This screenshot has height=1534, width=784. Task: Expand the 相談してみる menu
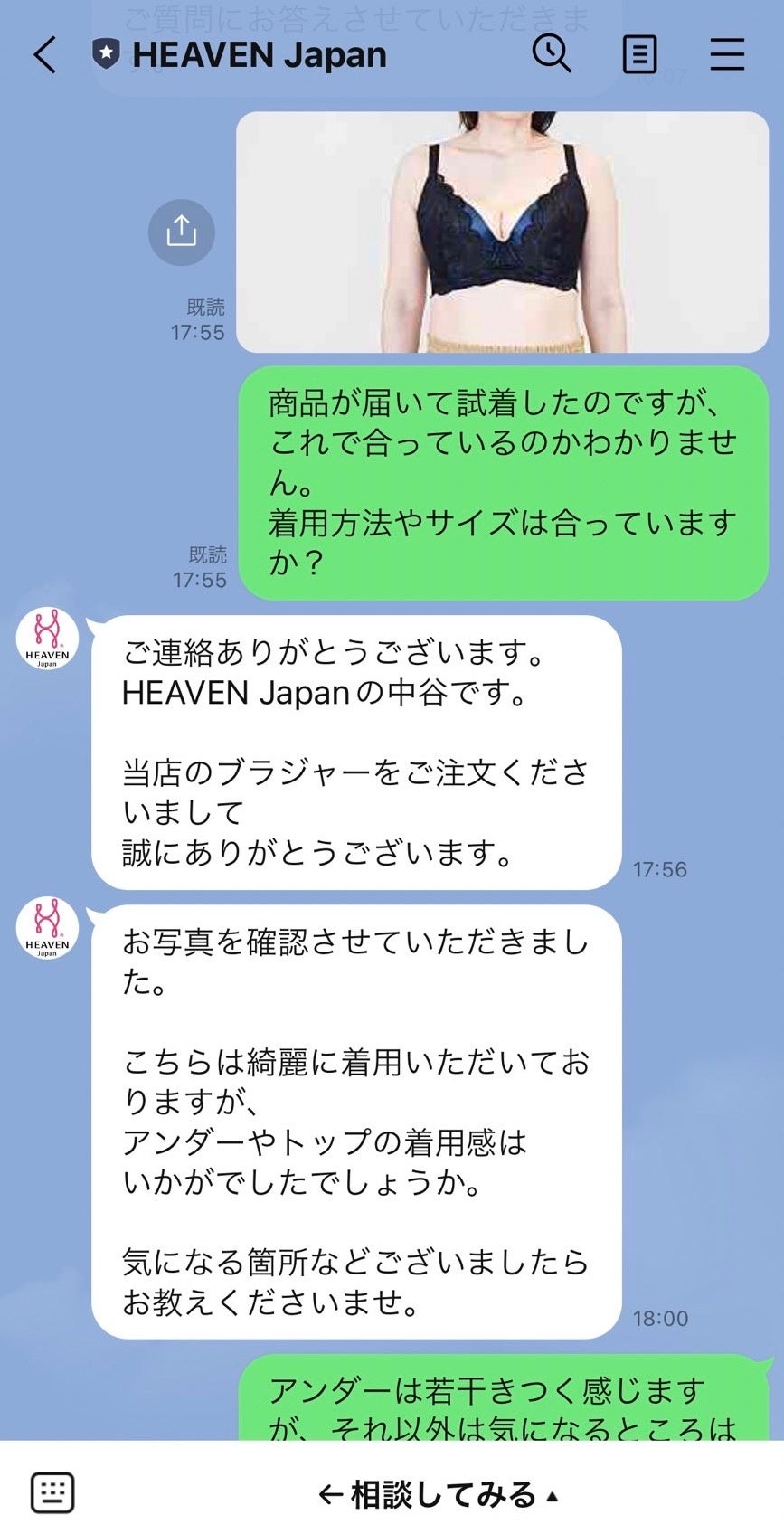[439, 1494]
